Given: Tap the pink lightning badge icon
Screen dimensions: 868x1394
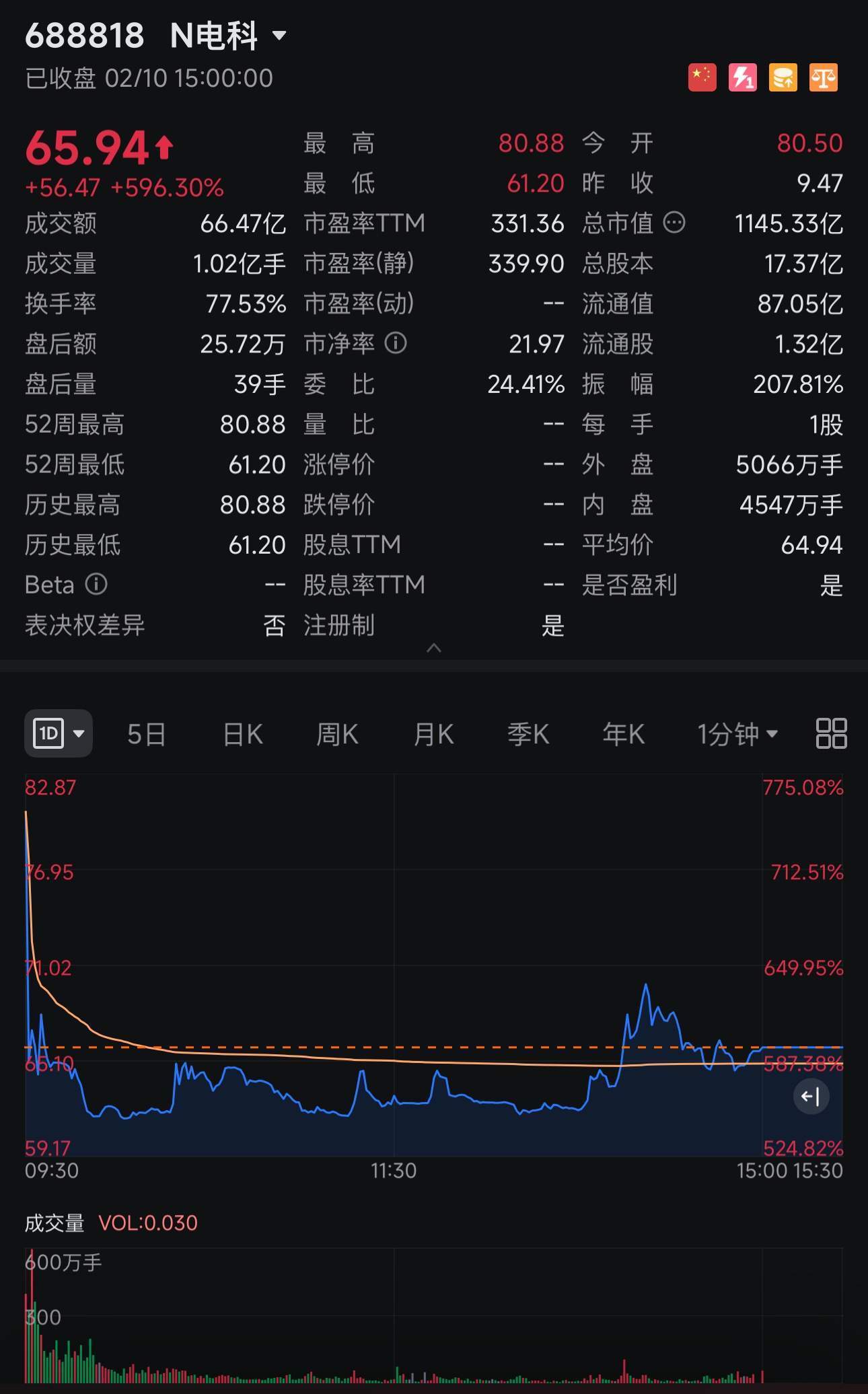Looking at the screenshot, I should 743,78.
